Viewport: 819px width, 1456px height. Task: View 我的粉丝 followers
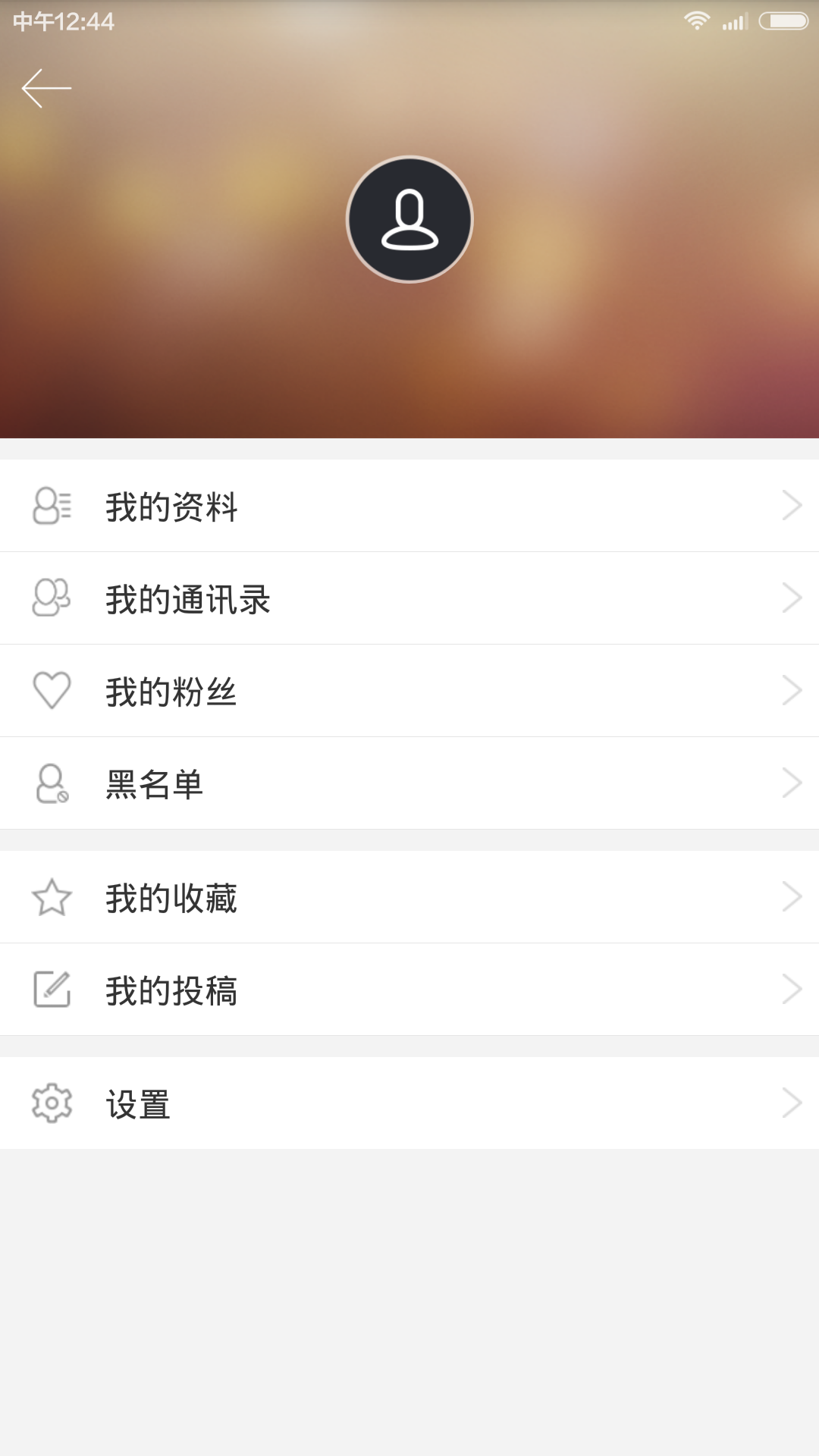pyautogui.click(x=409, y=691)
